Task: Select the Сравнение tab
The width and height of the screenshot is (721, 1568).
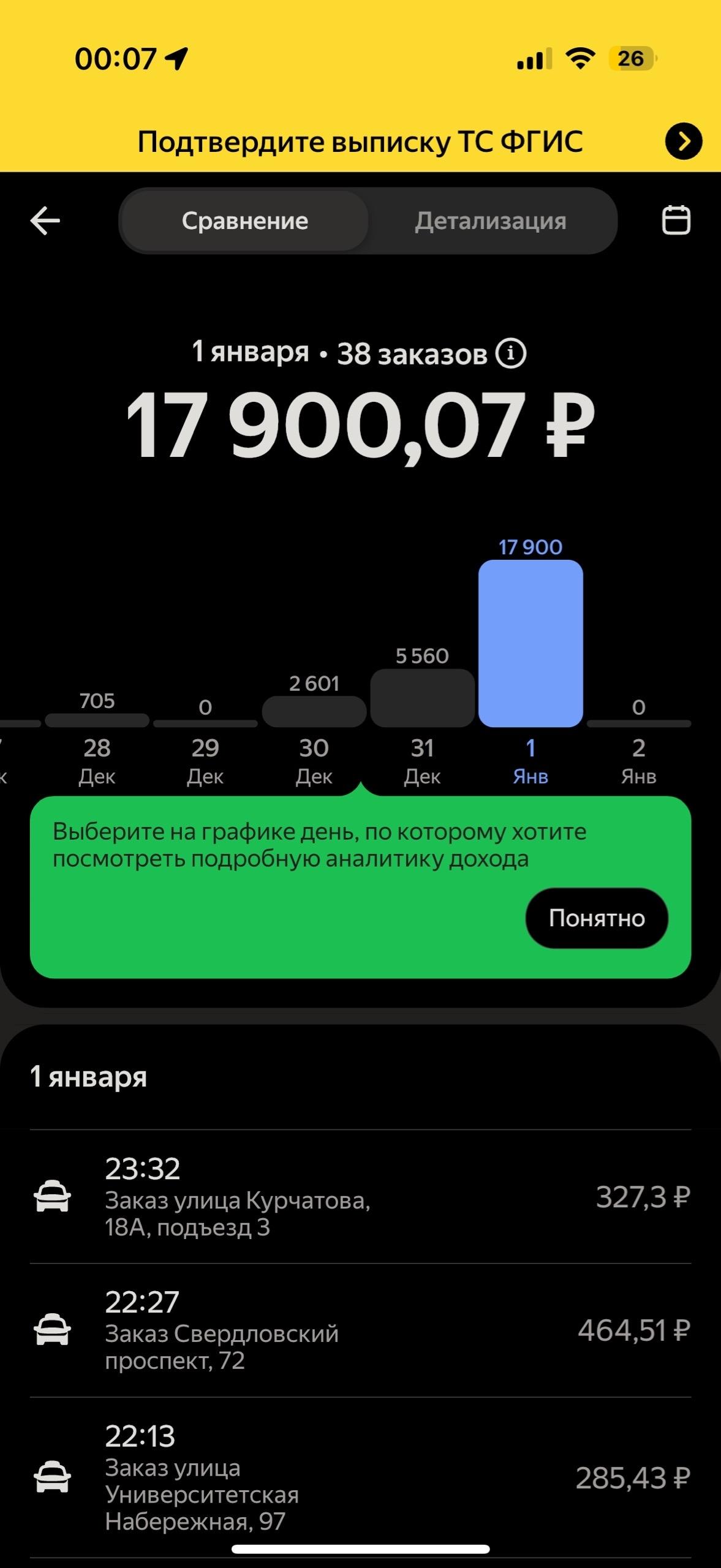Action: (x=245, y=221)
